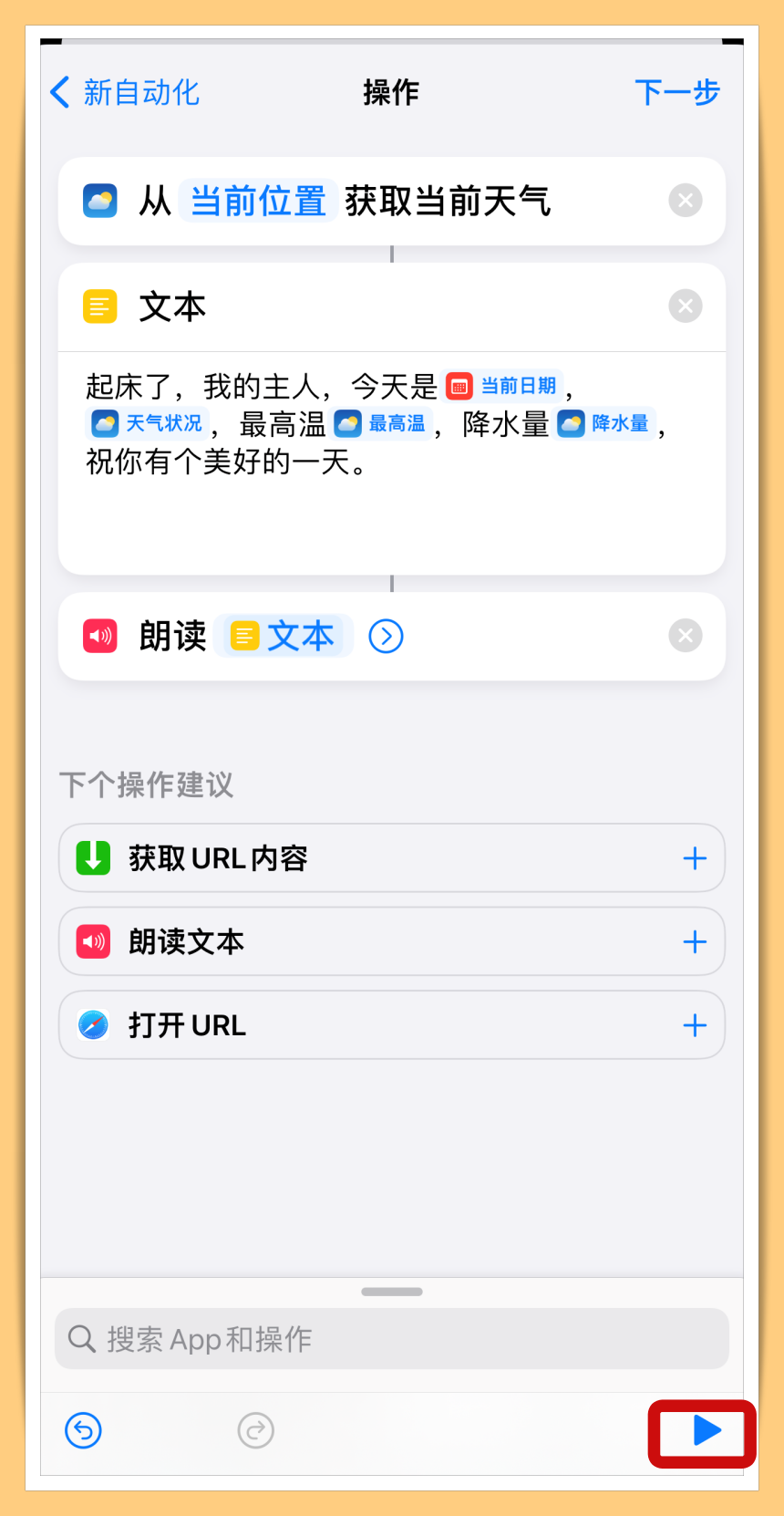Expand the 朗读 action options
The width and height of the screenshot is (784, 1516).
pos(386,636)
